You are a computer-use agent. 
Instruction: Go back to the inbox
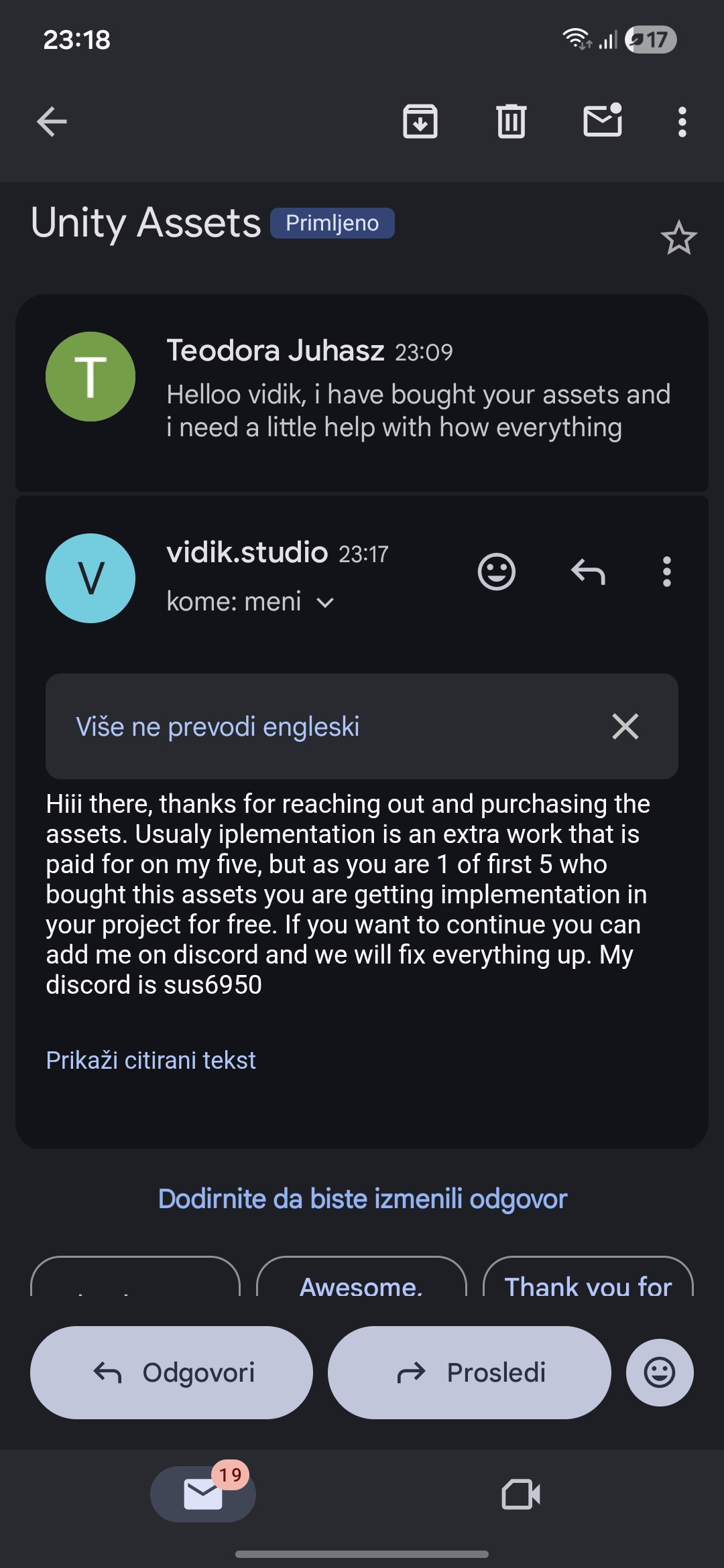tap(52, 122)
